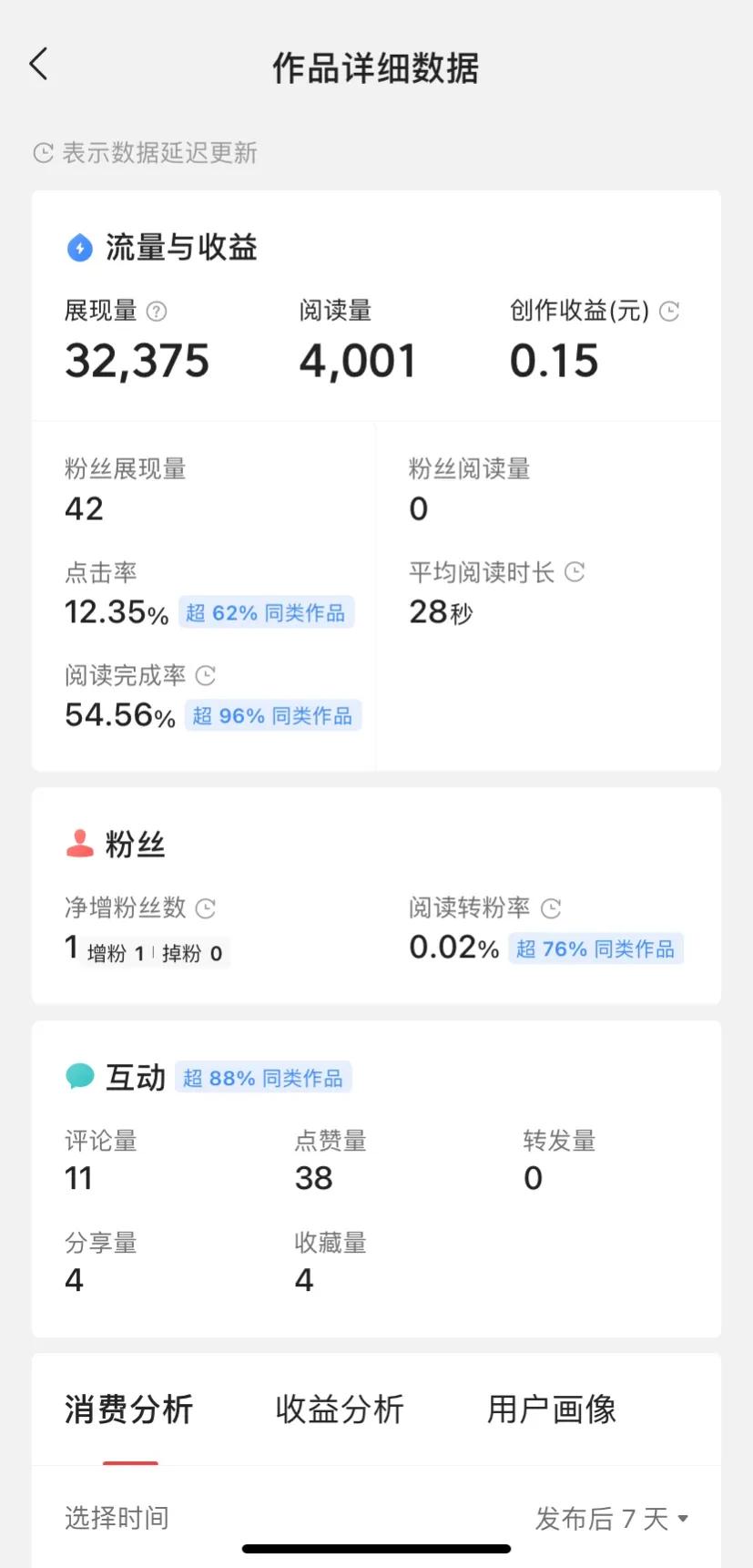753x1568 pixels.
Task: Click the clock icon beside 创作收益
Action: point(668,311)
